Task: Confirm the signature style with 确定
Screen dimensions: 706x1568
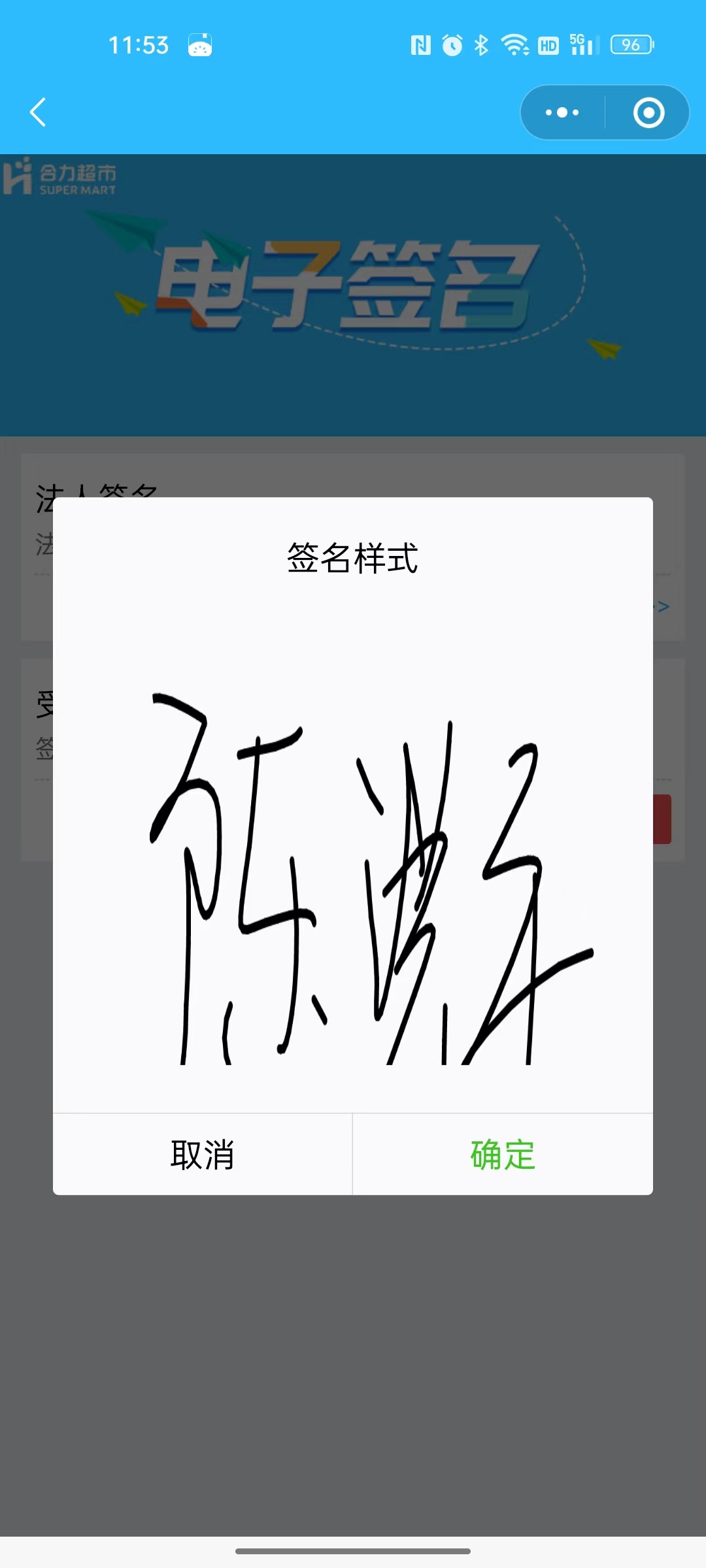Action: pyautogui.click(x=502, y=1154)
